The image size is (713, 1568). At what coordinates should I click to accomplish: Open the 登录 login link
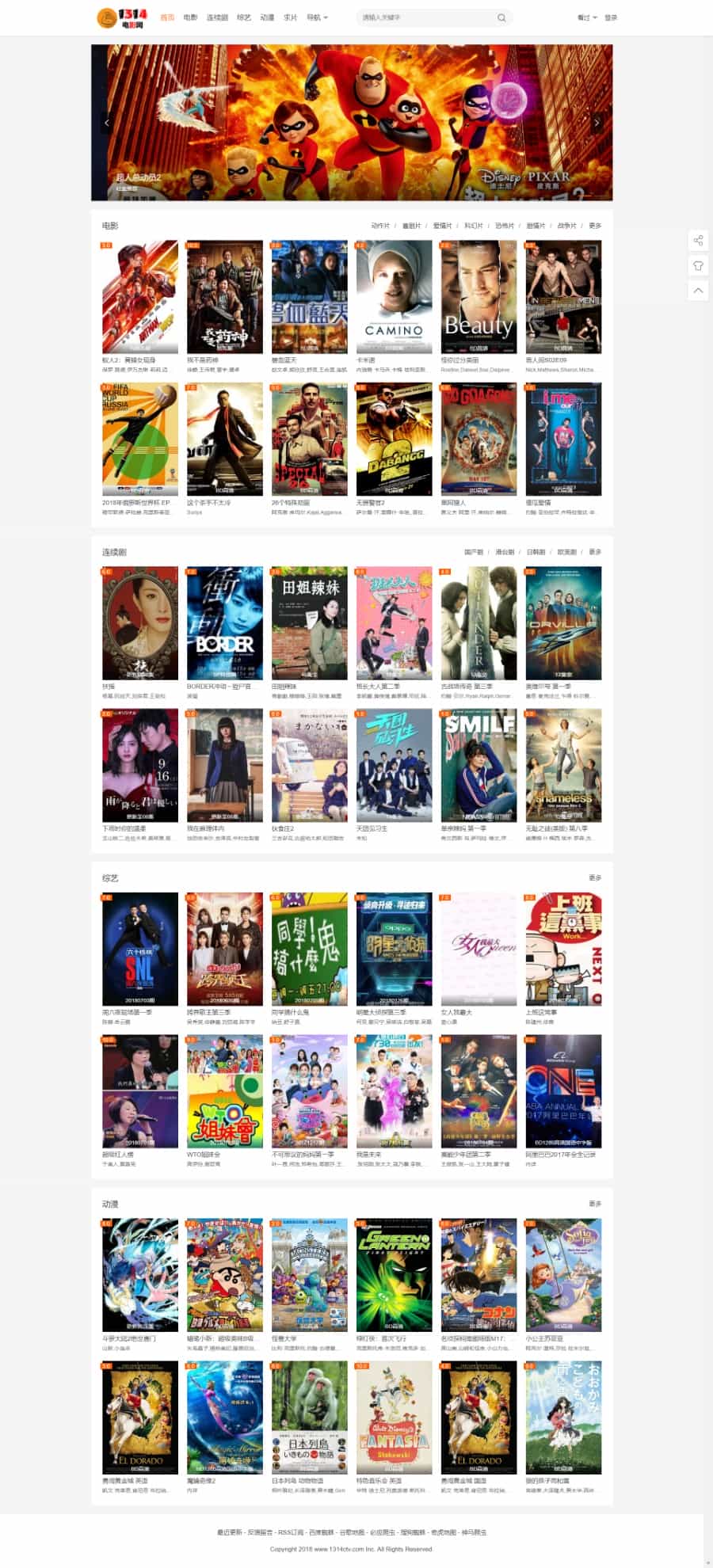[x=611, y=17]
